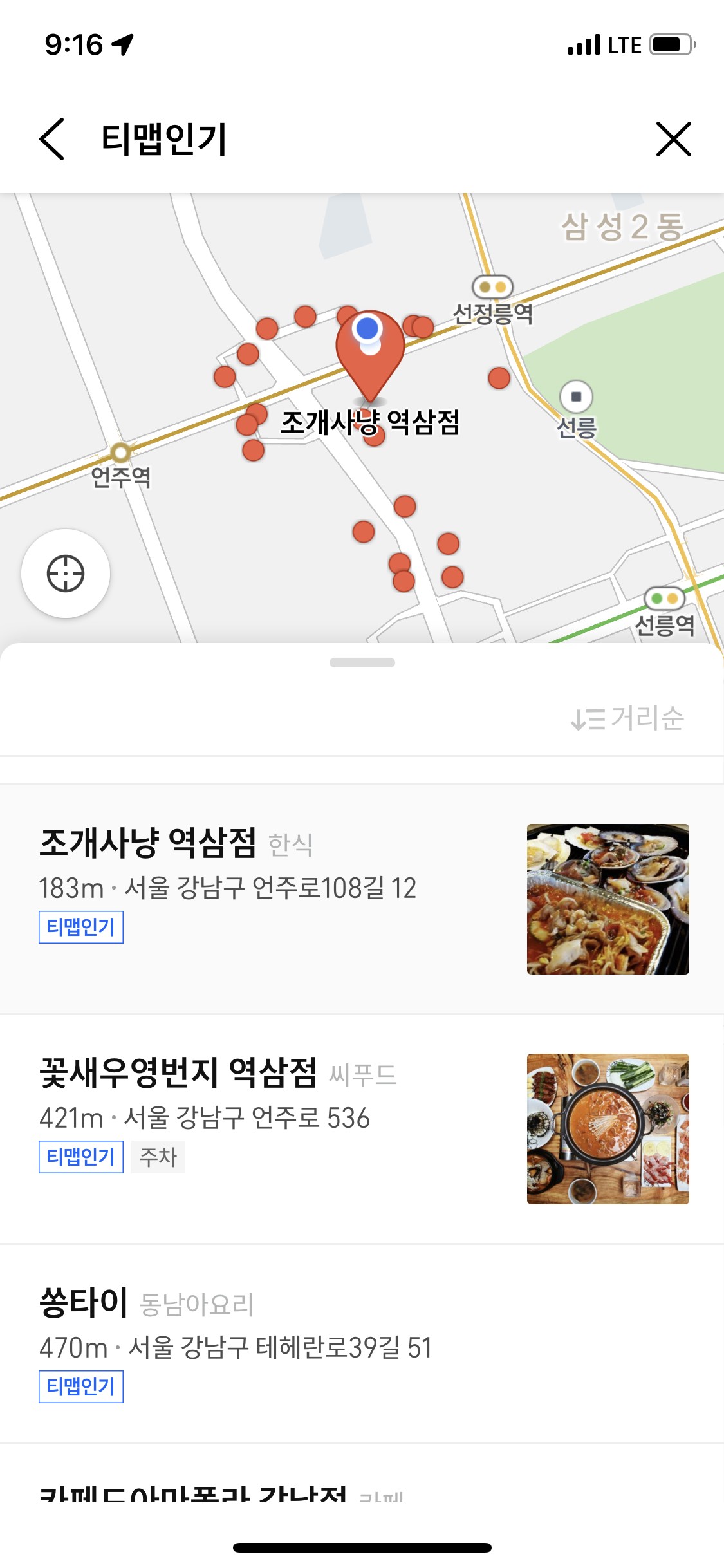This screenshot has width=724, height=1568.
Task: Tap the 조개사냥 역삼점 map pin
Action: pyautogui.click(x=370, y=354)
